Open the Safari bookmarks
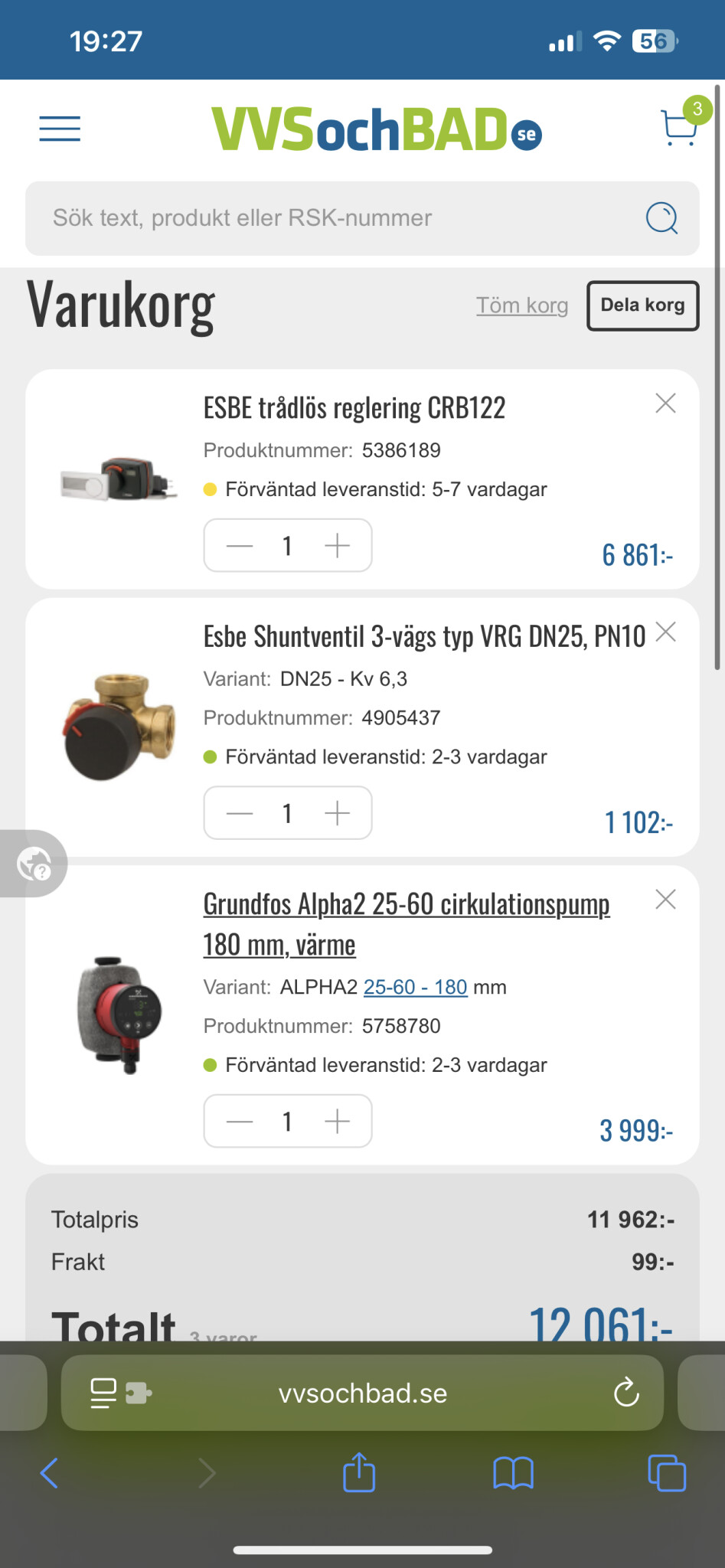 [513, 1472]
